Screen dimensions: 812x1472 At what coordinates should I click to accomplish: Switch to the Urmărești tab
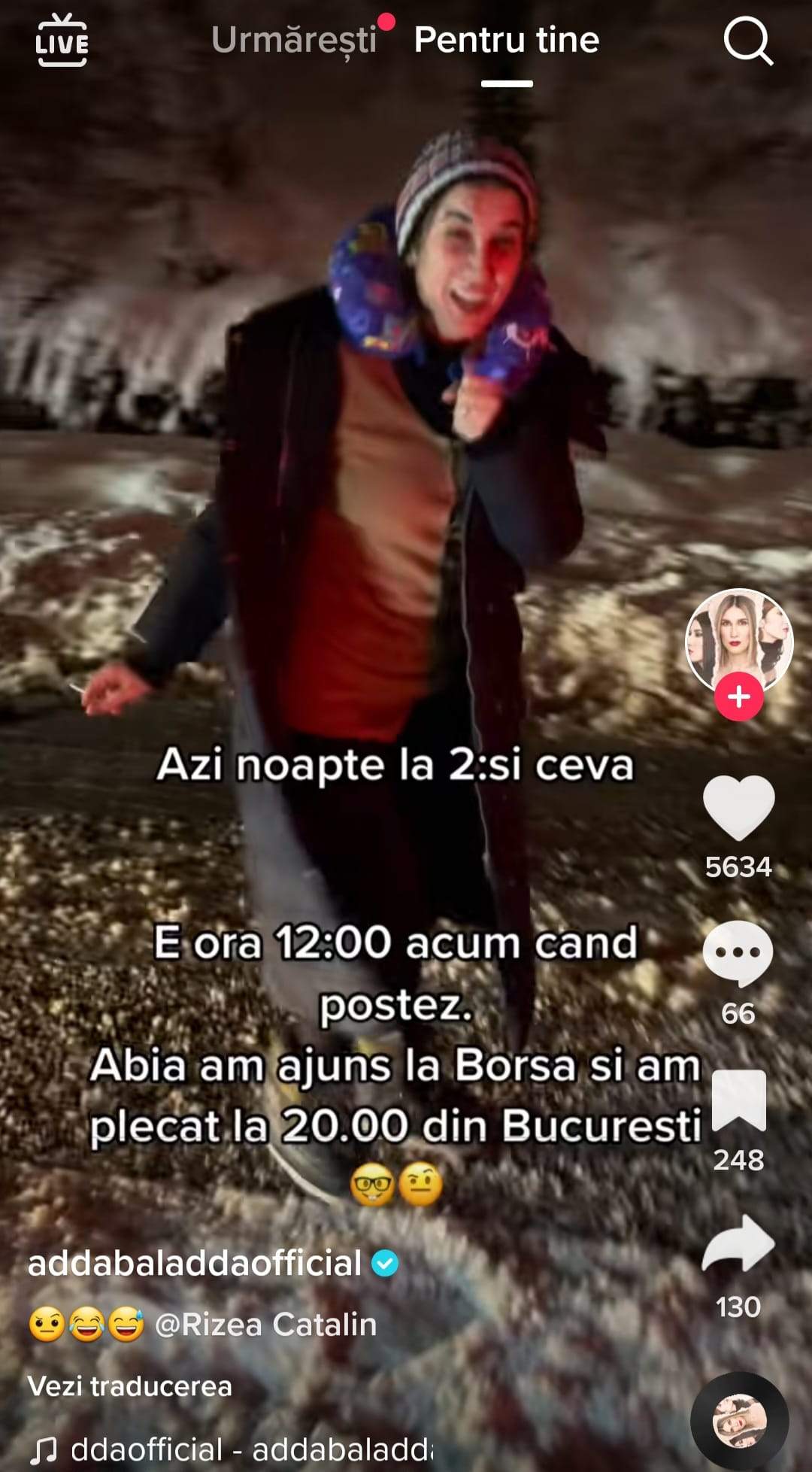coord(294,40)
